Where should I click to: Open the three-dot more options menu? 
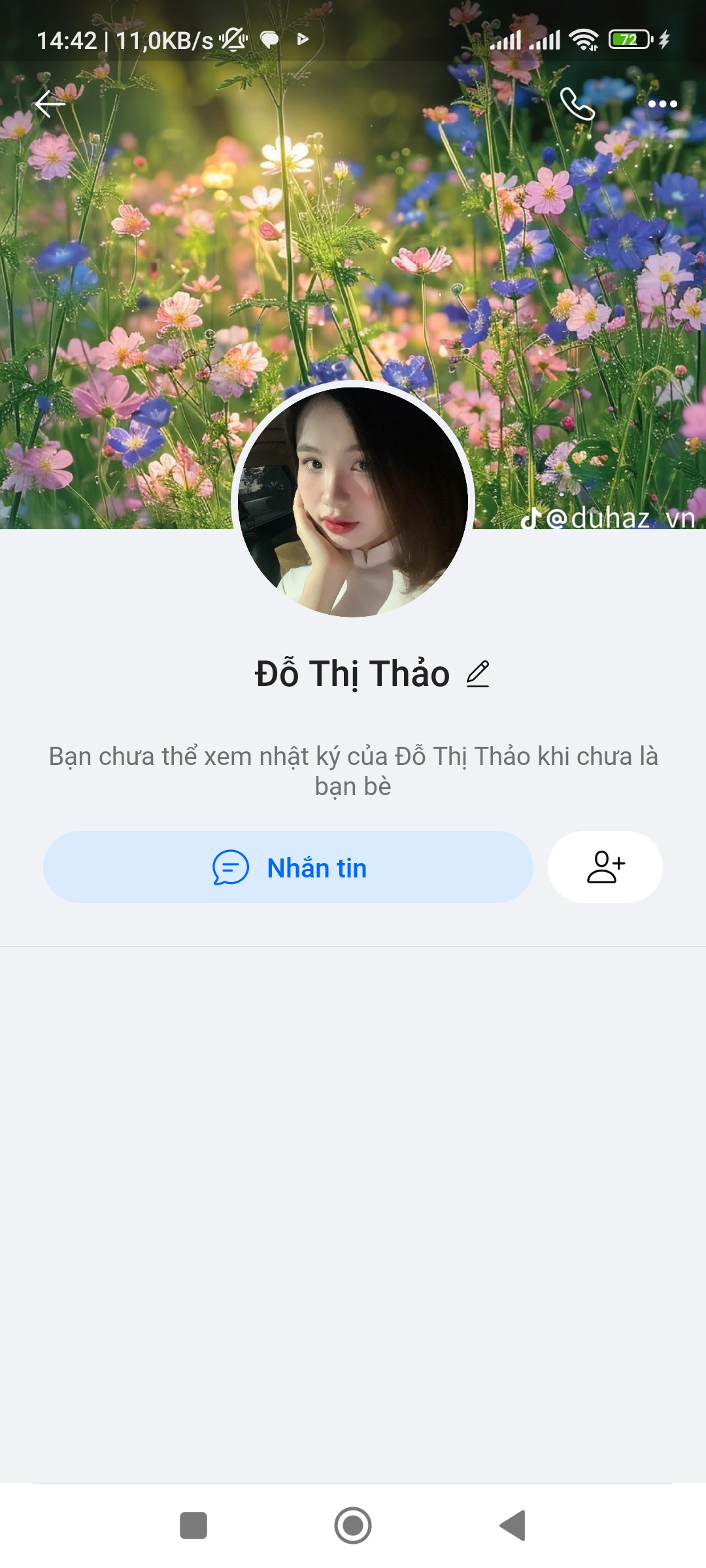click(x=662, y=104)
